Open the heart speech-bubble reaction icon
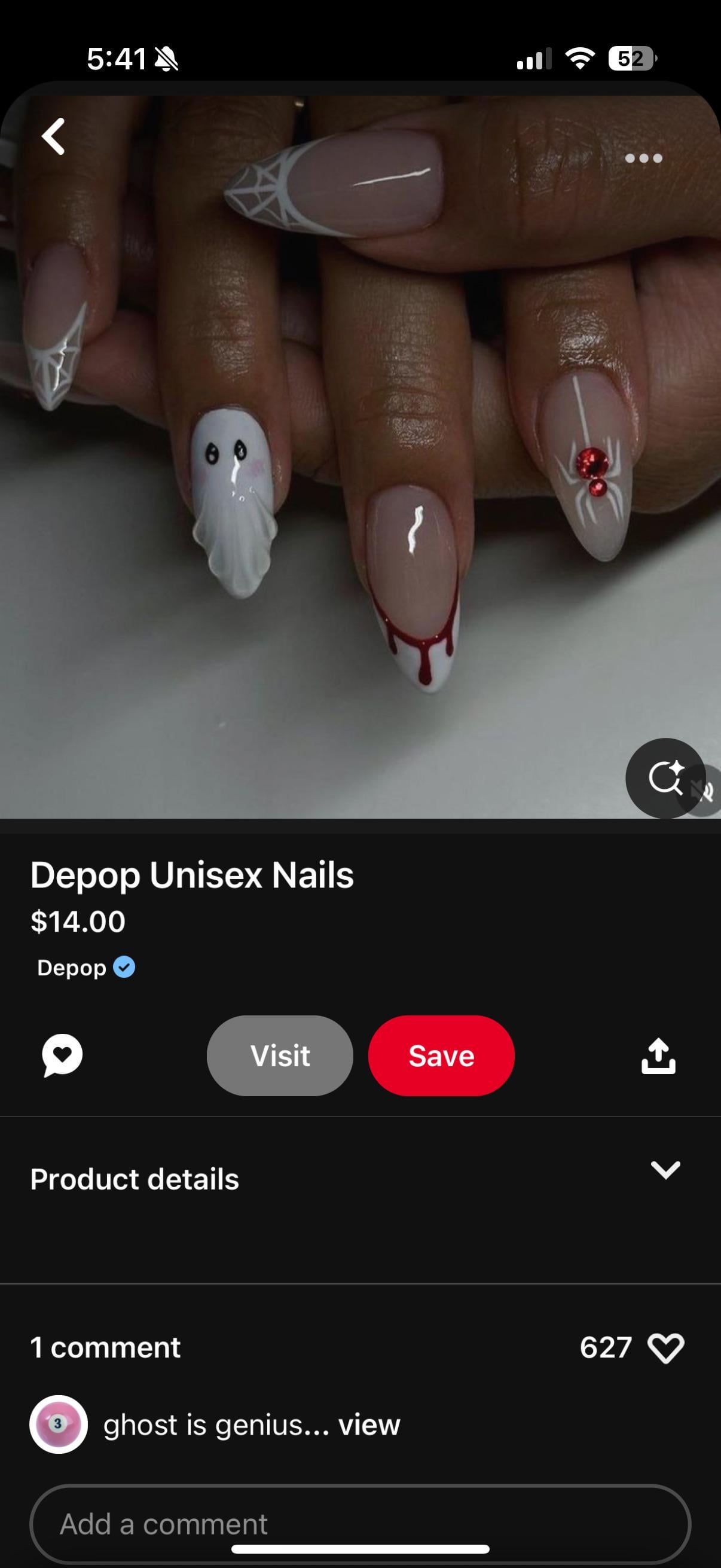The height and width of the screenshot is (1568, 721). (x=62, y=1055)
